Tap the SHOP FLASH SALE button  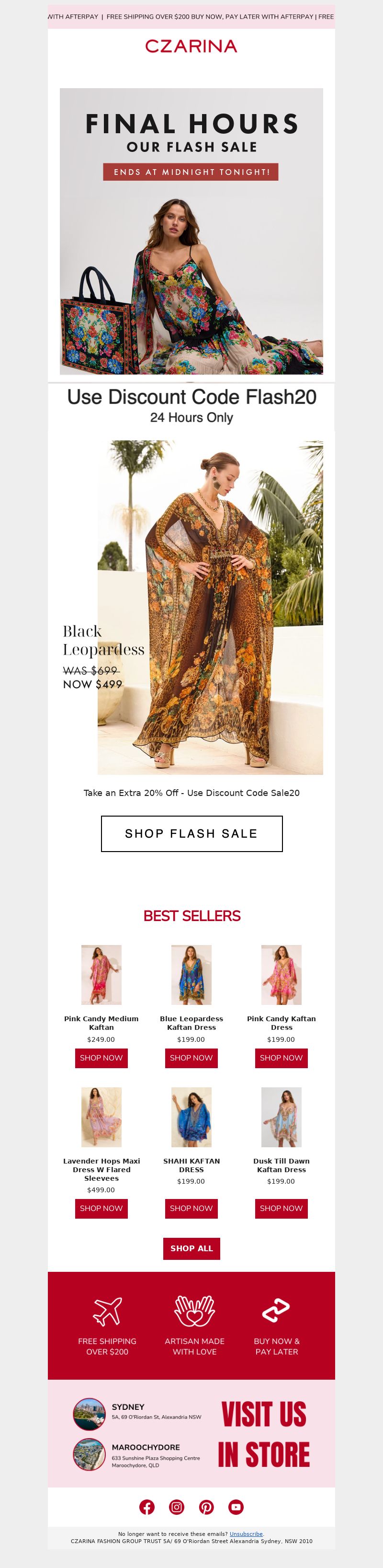[191, 833]
